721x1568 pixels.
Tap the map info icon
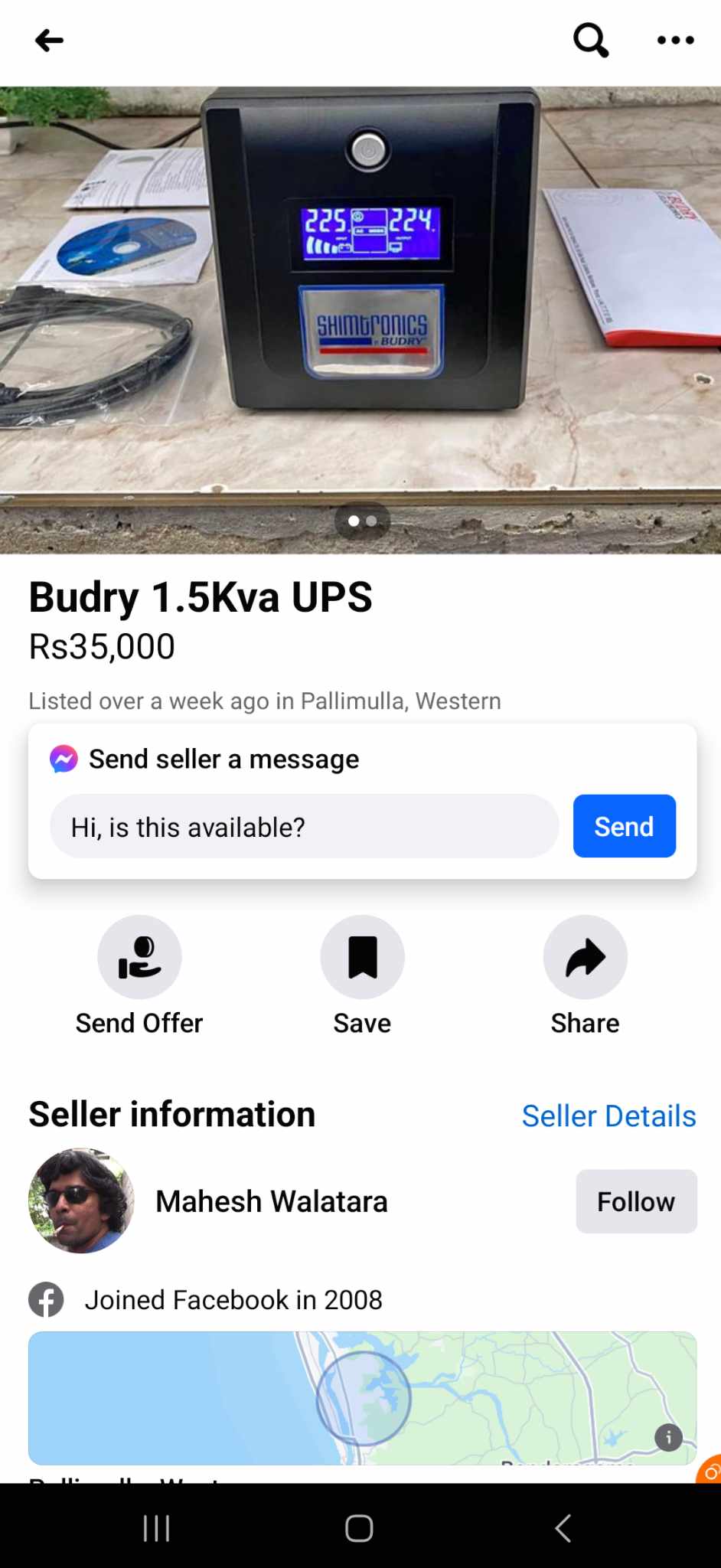pyautogui.click(x=668, y=1437)
